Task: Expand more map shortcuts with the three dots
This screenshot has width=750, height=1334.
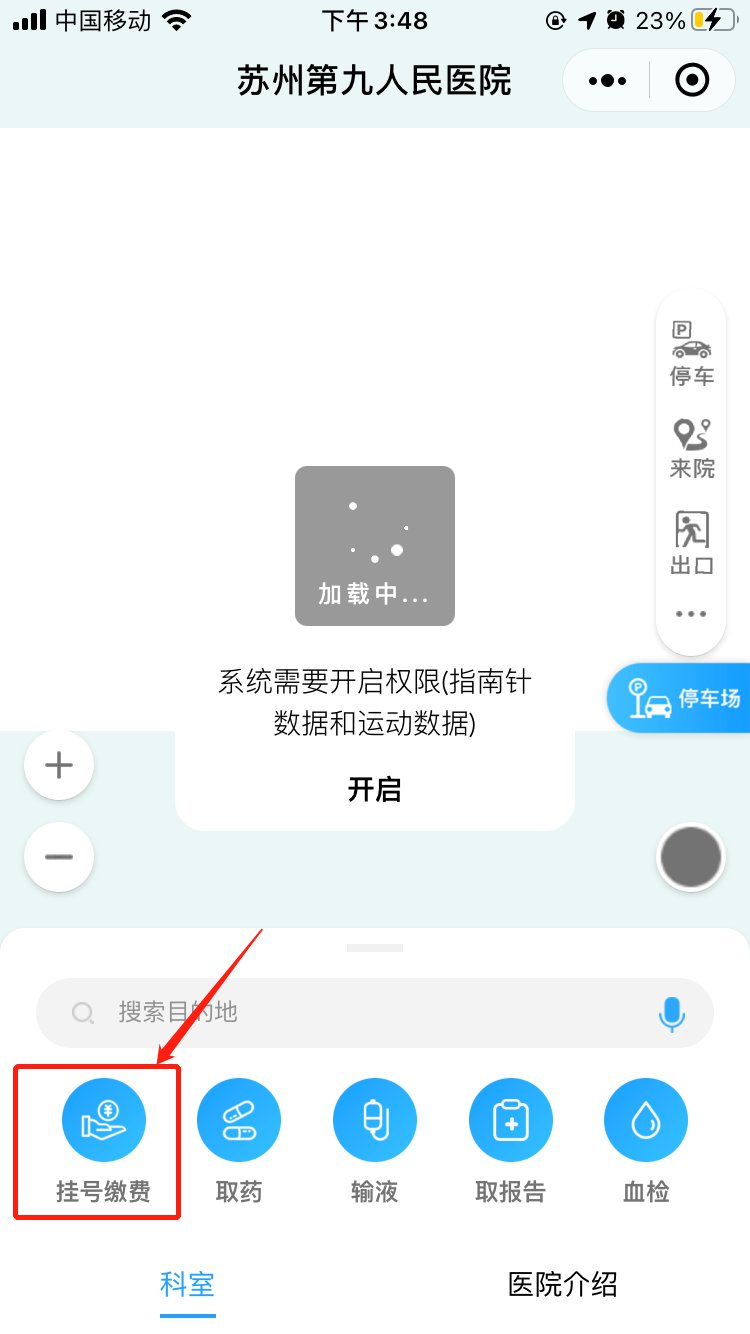Action: tap(691, 614)
